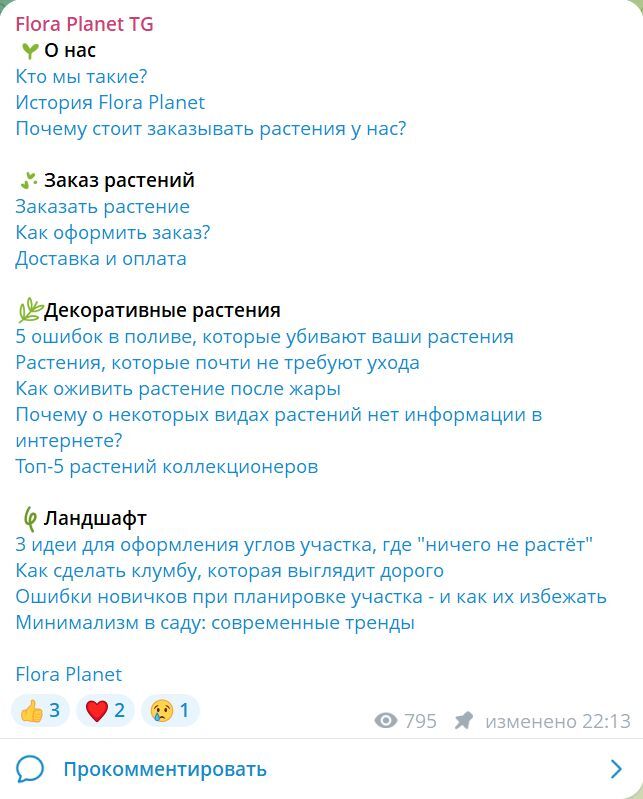Open 'История Flora Planet' link
Viewport: 643px width, 799px height.
tap(110, 102)
